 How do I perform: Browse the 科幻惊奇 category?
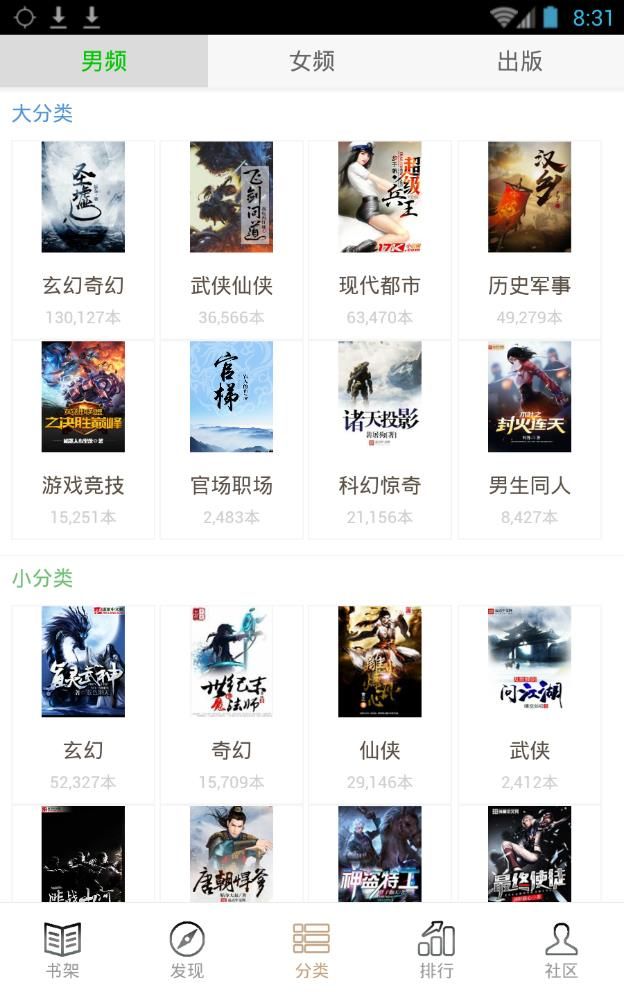pyautogui.click(x=379, y=440)
